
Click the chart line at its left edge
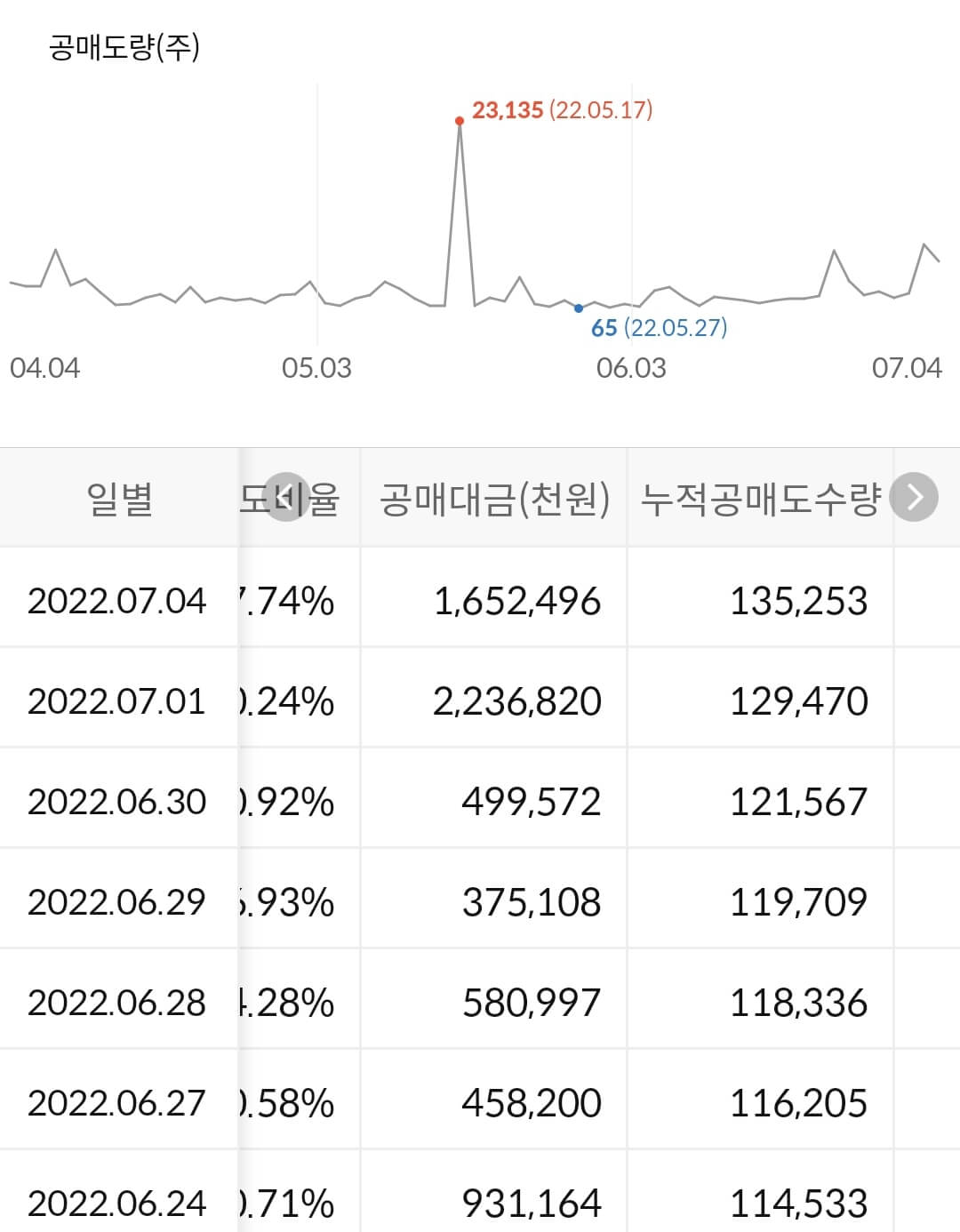click(12, 283)
